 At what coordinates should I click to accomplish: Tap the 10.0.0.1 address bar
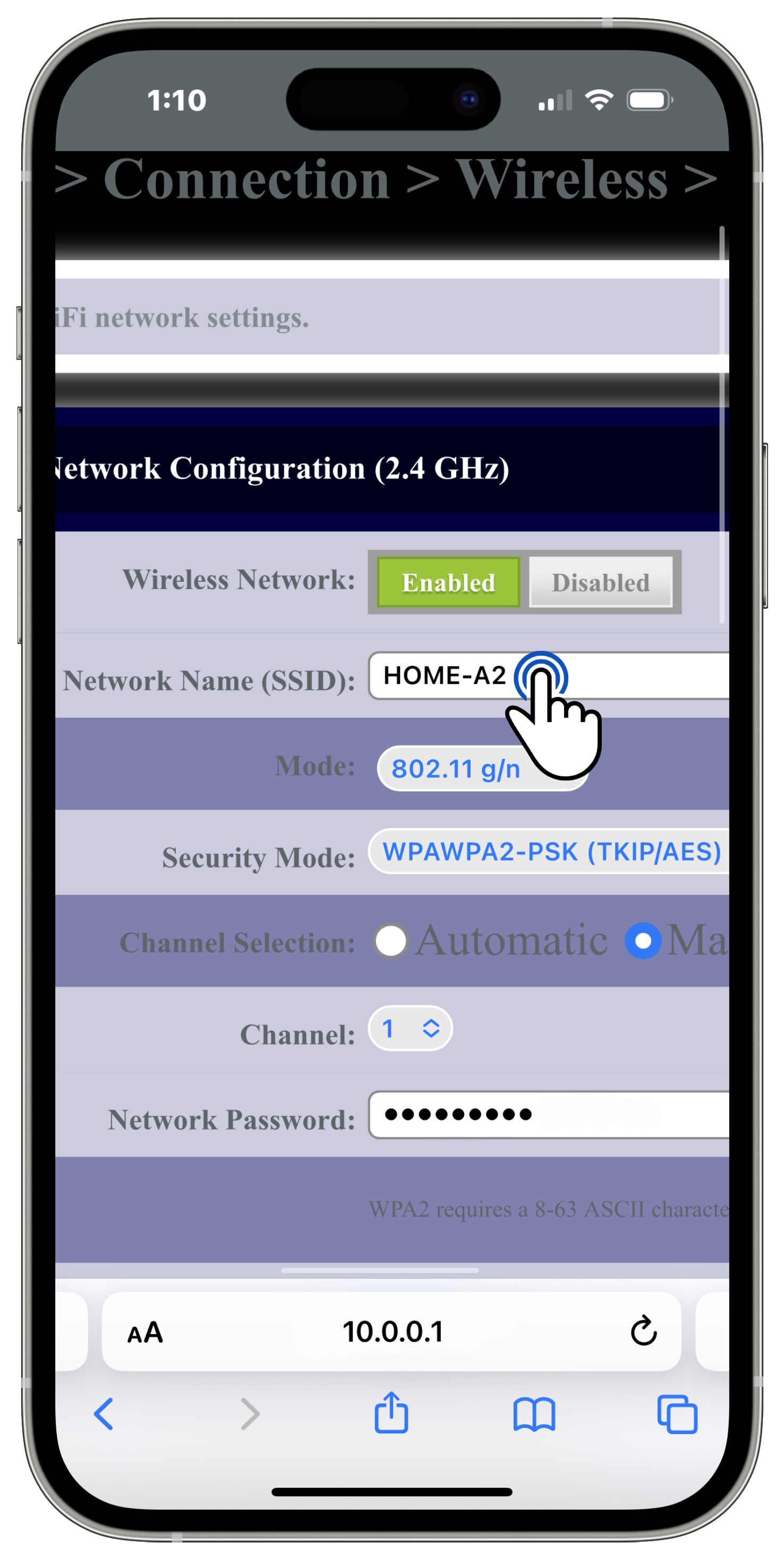click(x=393, y=1332)
